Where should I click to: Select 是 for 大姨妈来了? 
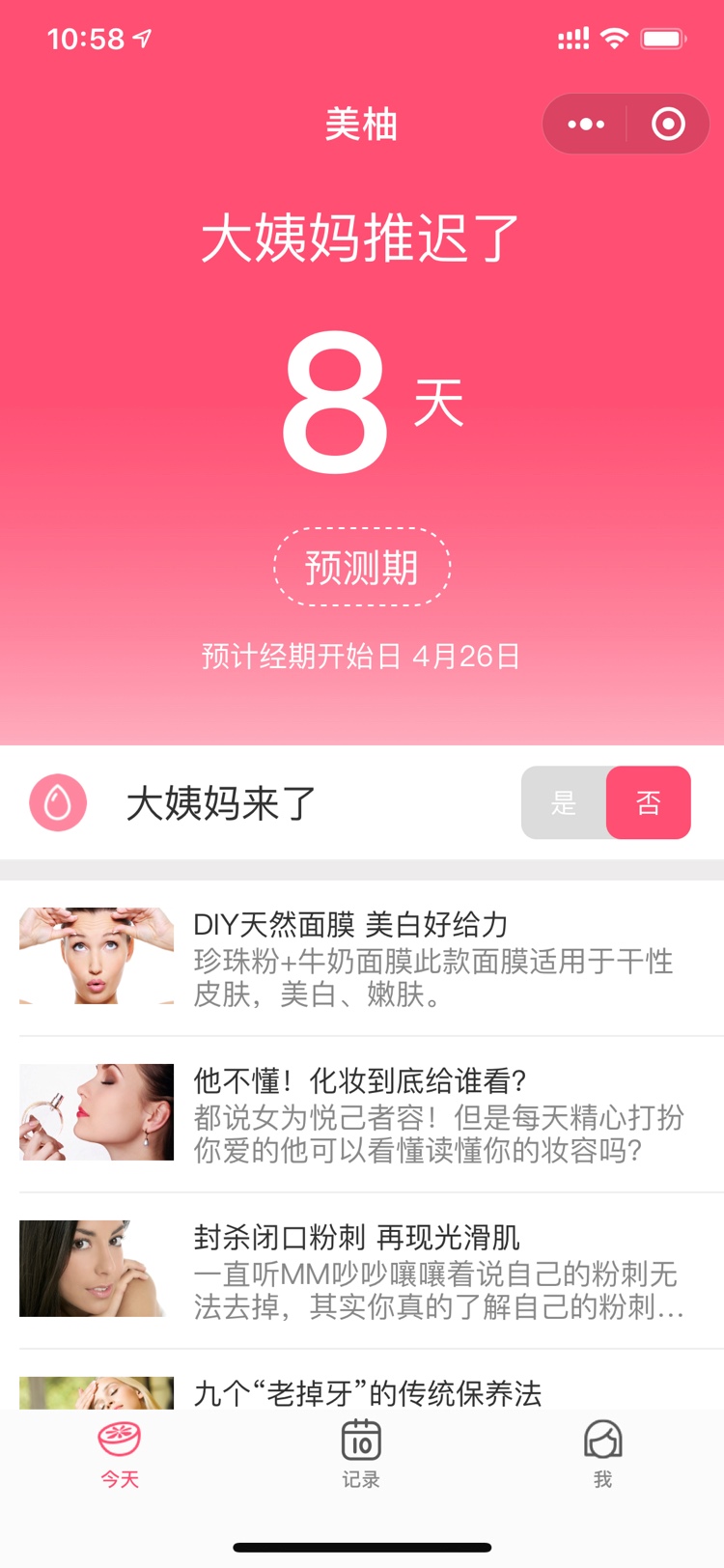click(564, 802)
